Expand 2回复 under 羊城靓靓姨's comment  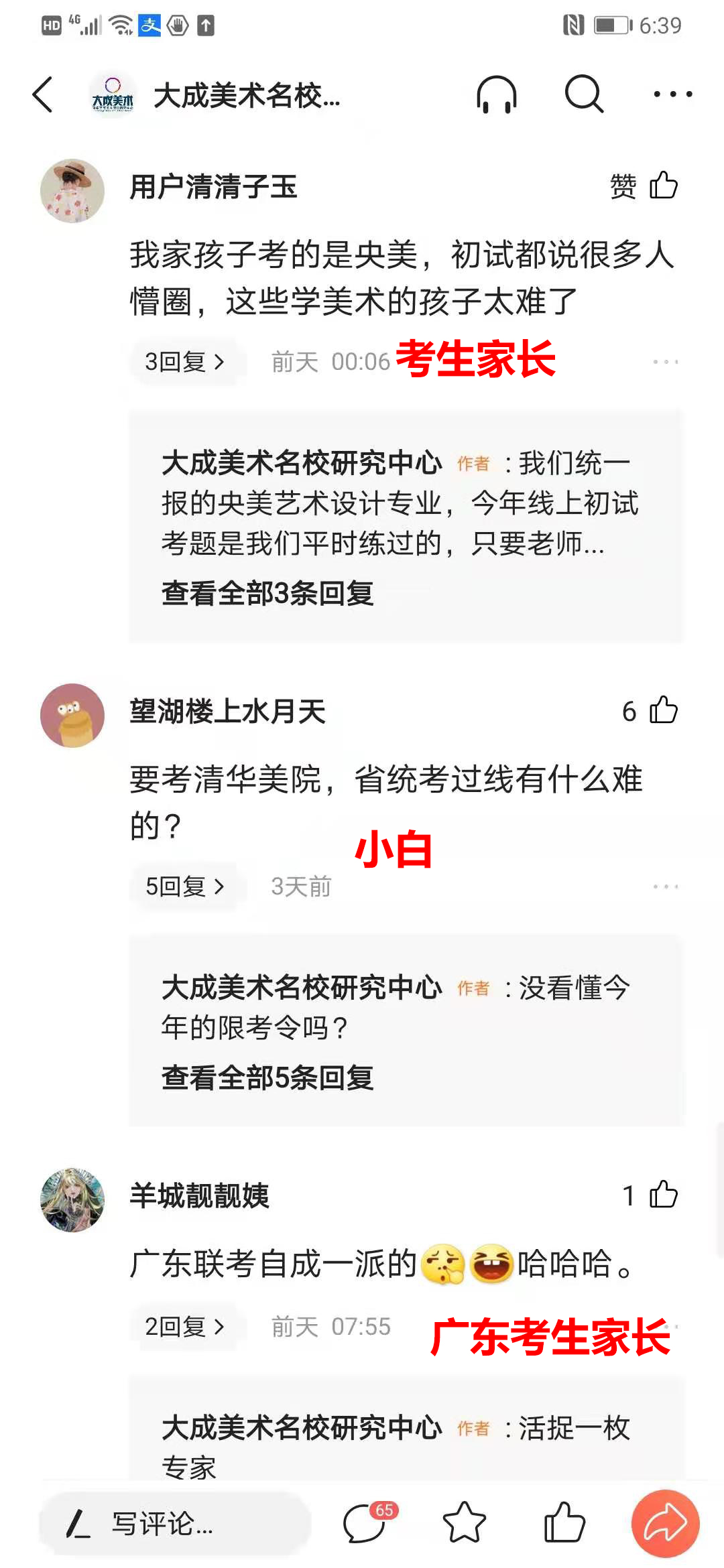(x=185, y=1327)
